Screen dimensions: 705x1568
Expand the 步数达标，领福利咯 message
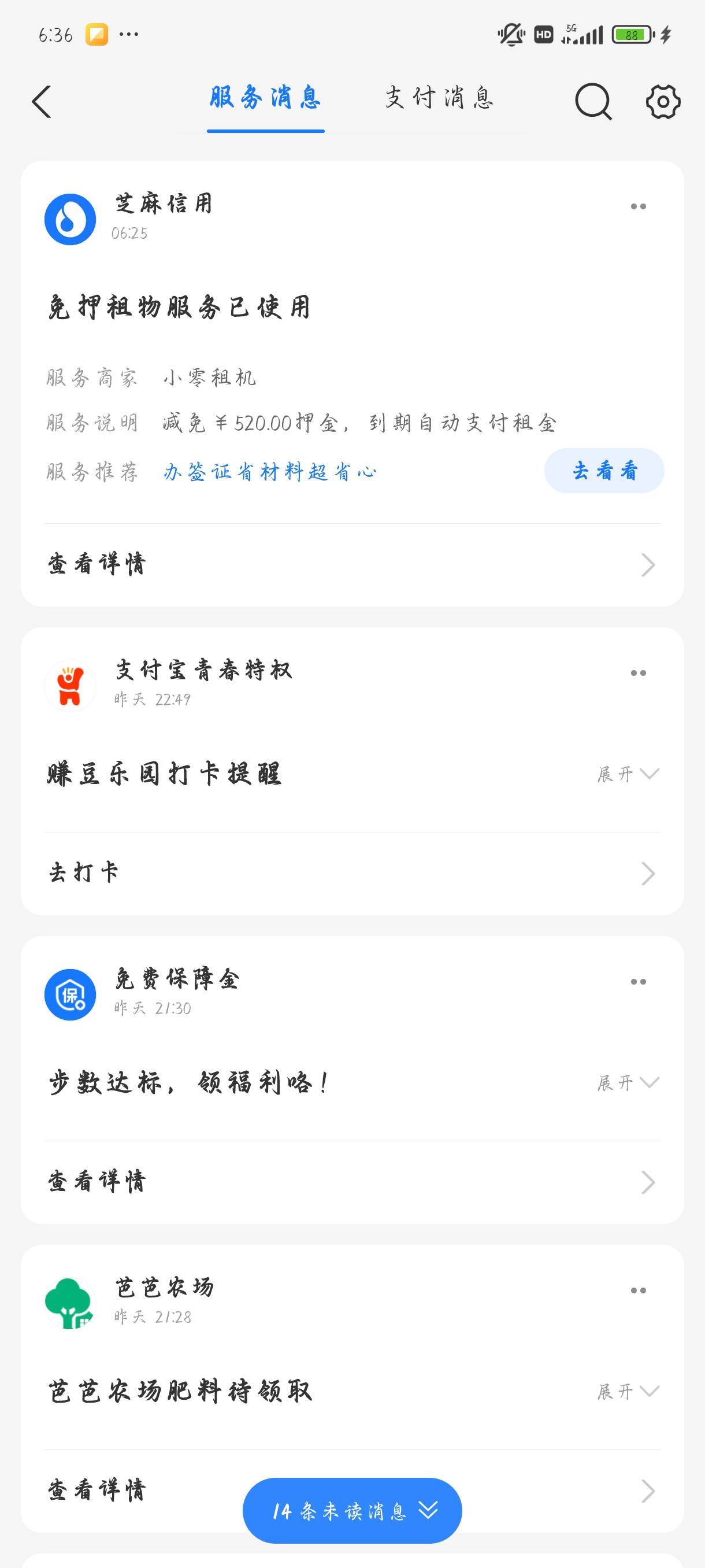pos(628,1083)
